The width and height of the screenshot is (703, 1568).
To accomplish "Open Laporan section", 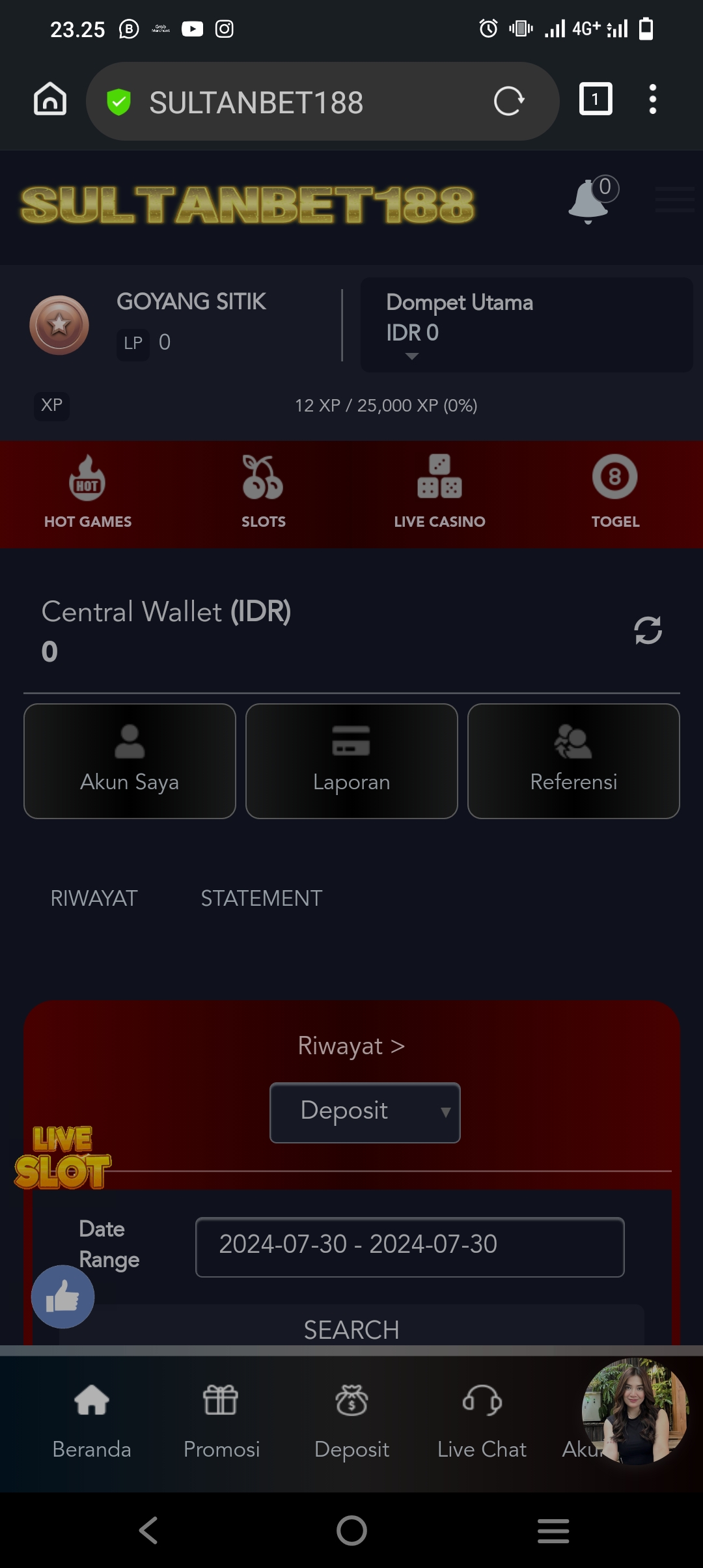I will [x=351, y=761].
